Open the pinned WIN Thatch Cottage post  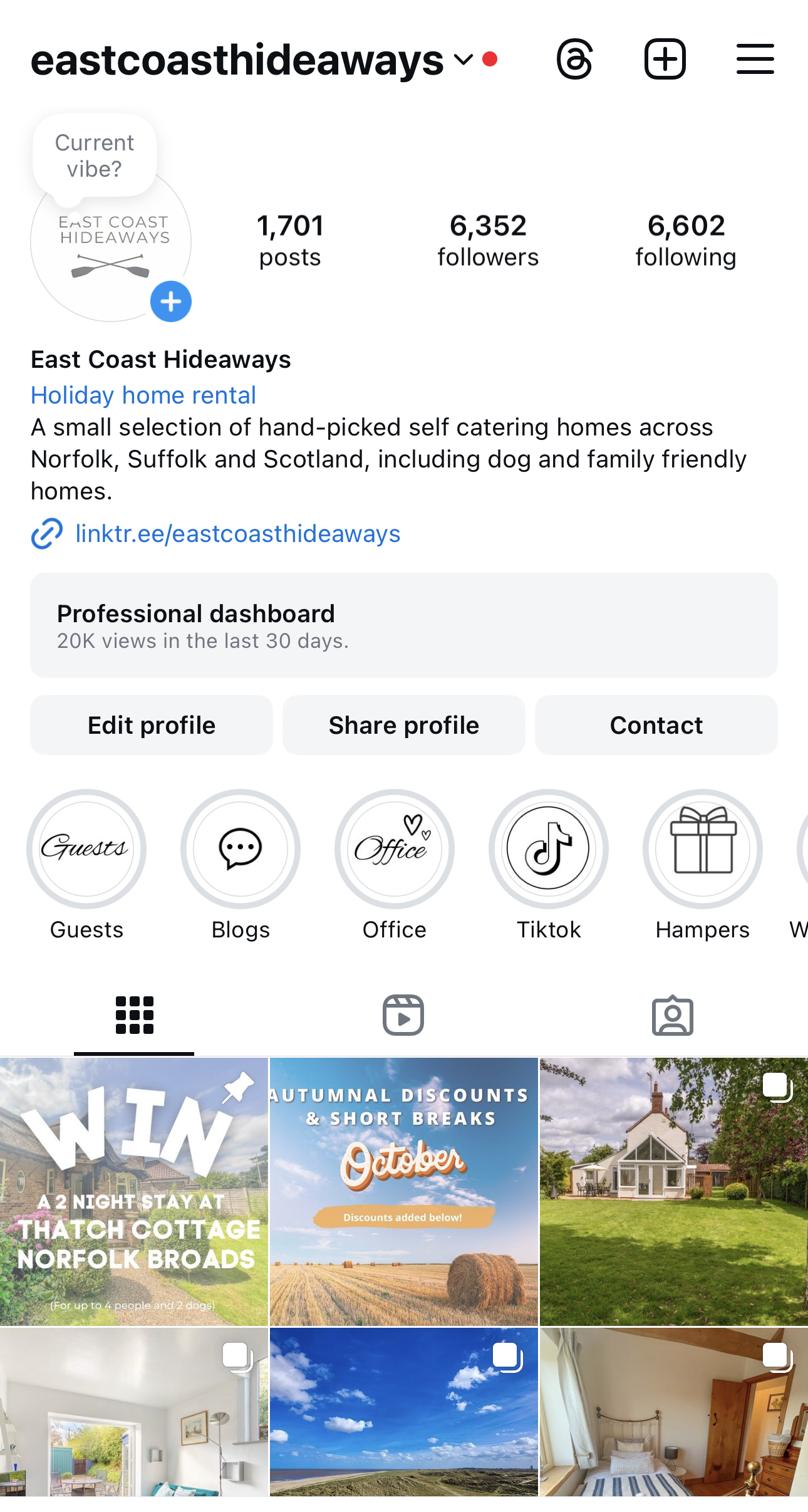(134, 1191)
